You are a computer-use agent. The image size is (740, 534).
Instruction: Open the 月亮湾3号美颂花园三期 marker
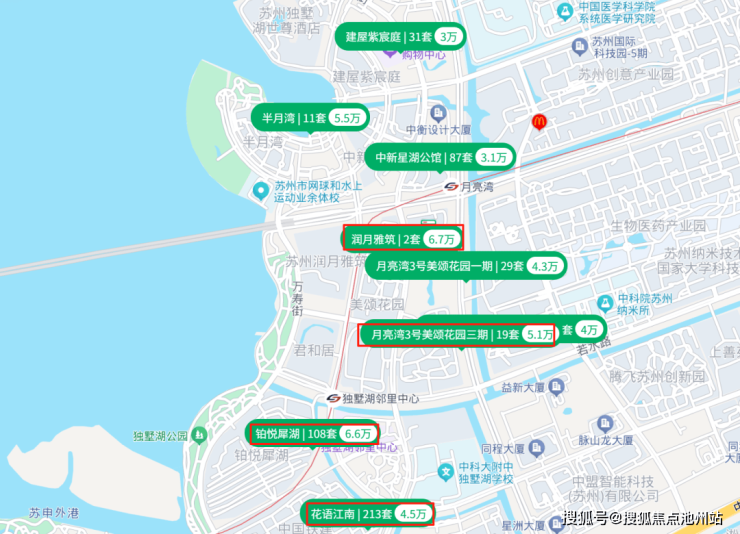[456, 335]
